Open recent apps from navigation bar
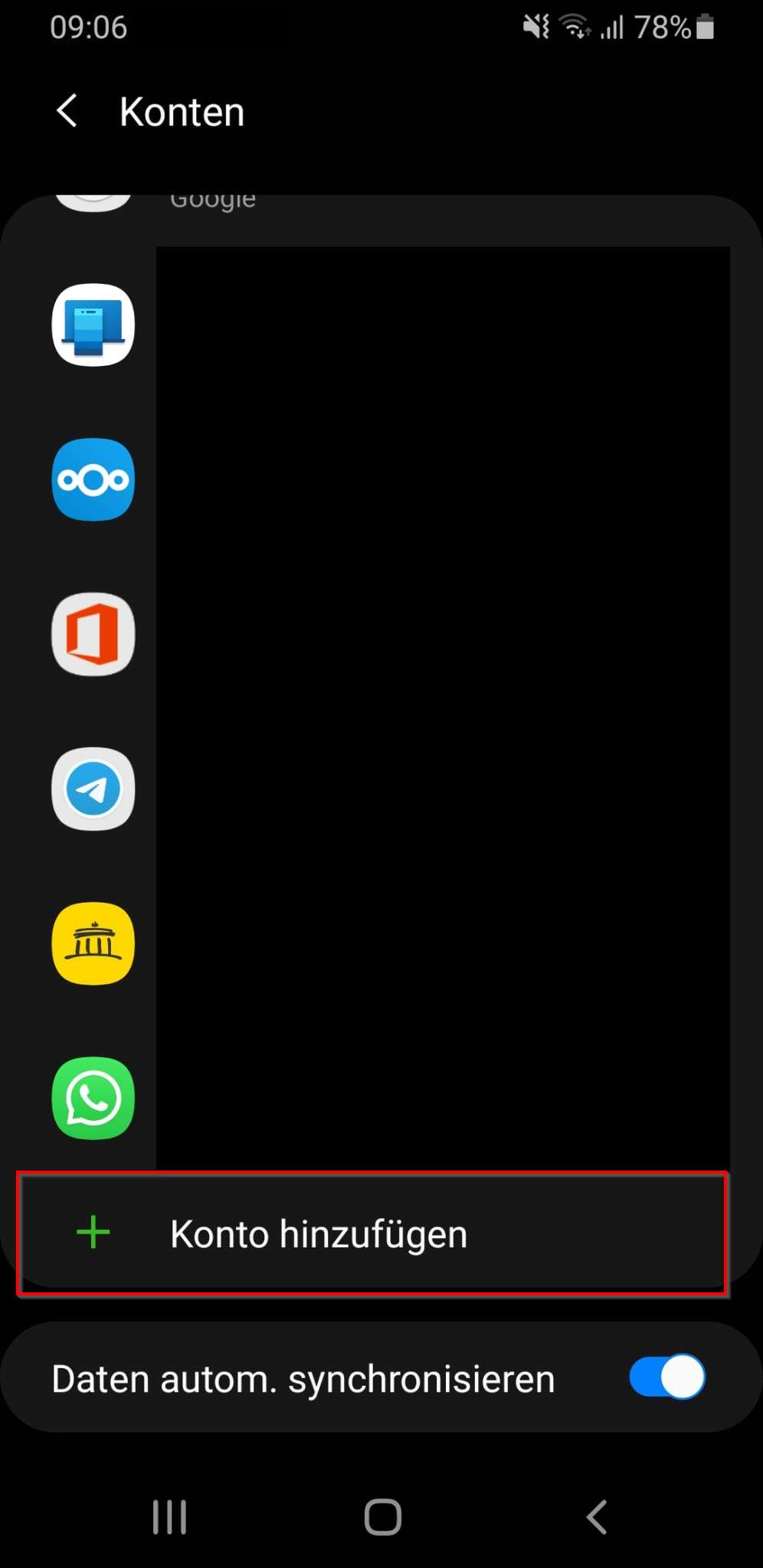This screenshot has width=763, height=1568. [x=169, y=1517]
